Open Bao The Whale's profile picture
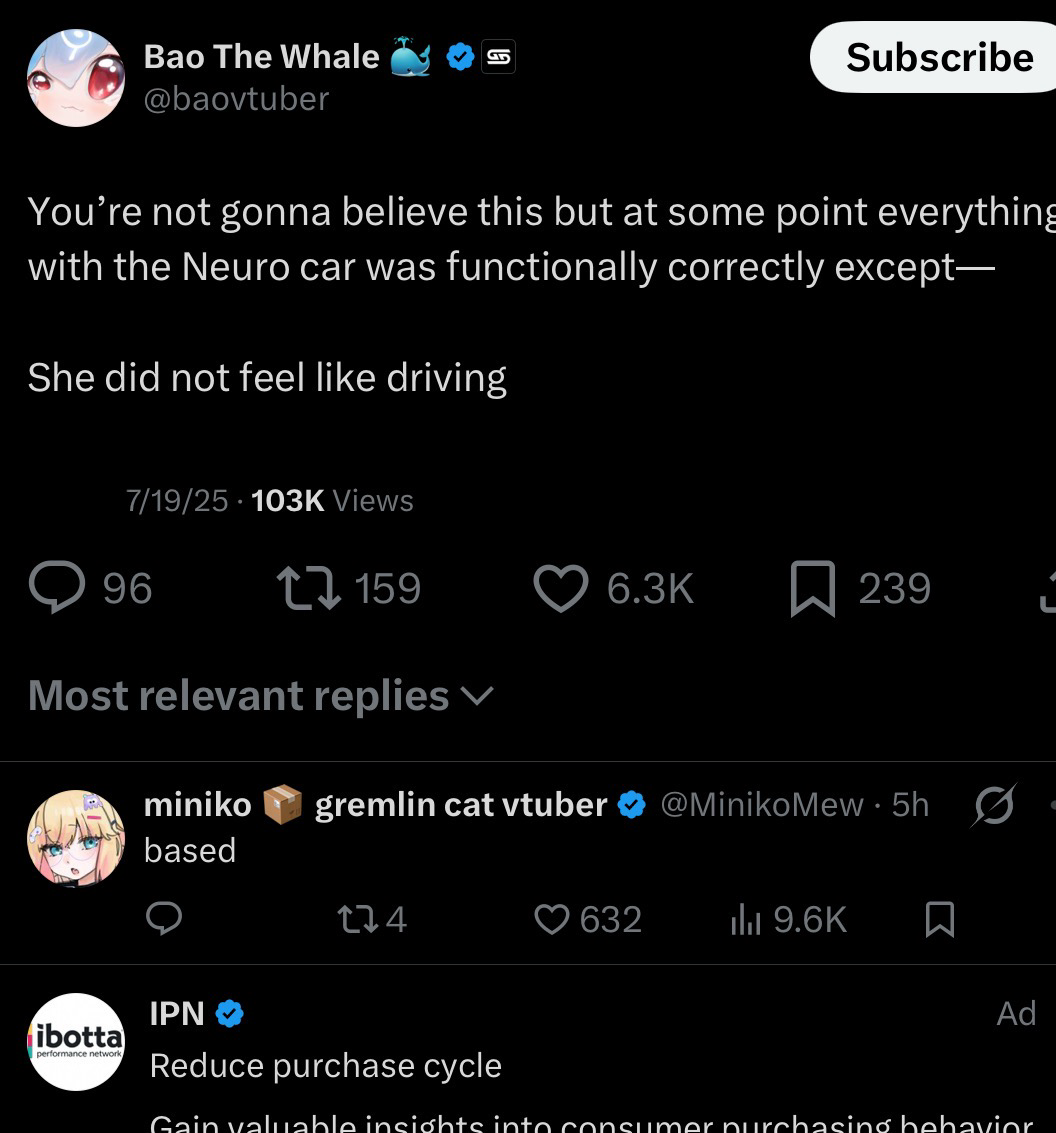Screen dimensions: 1056x1133 point(75,78)
